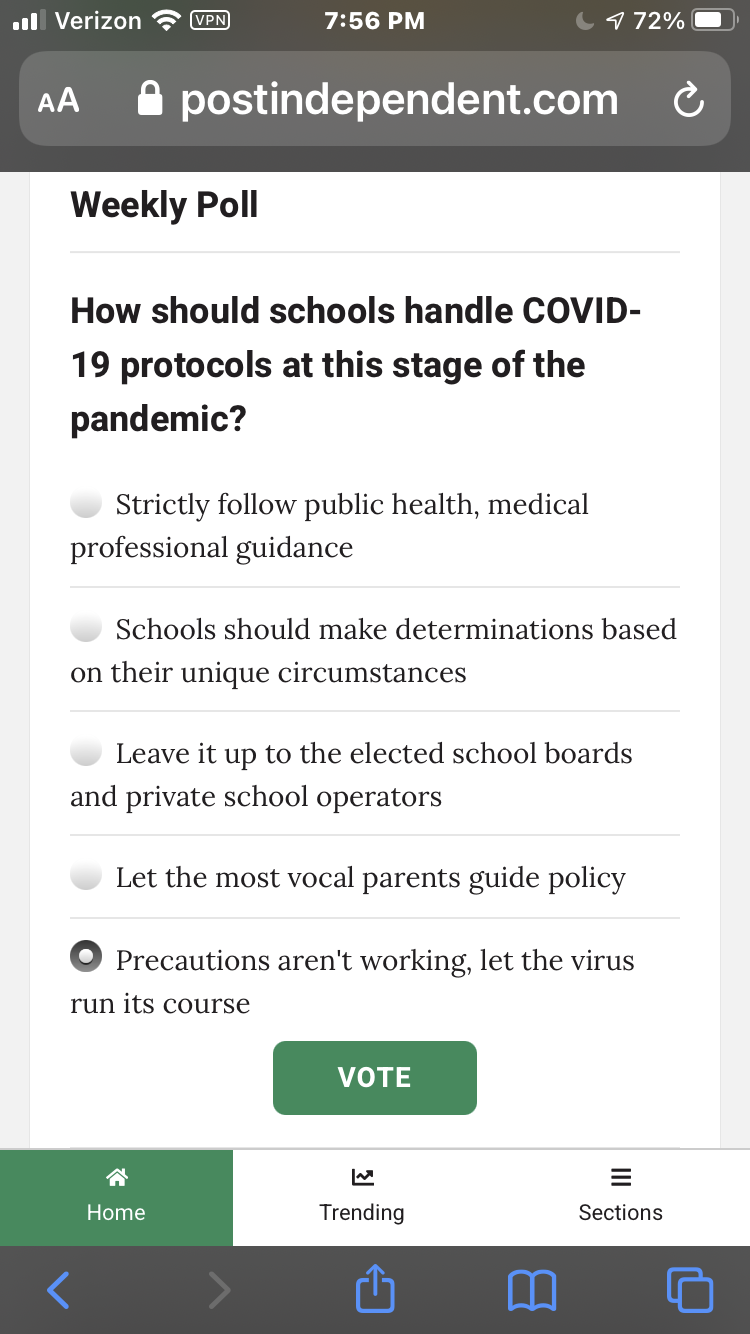Viewport: 750px width, 1334px height.
Task: Switch to the Trending tab
Action: (x=362, y=1197)
